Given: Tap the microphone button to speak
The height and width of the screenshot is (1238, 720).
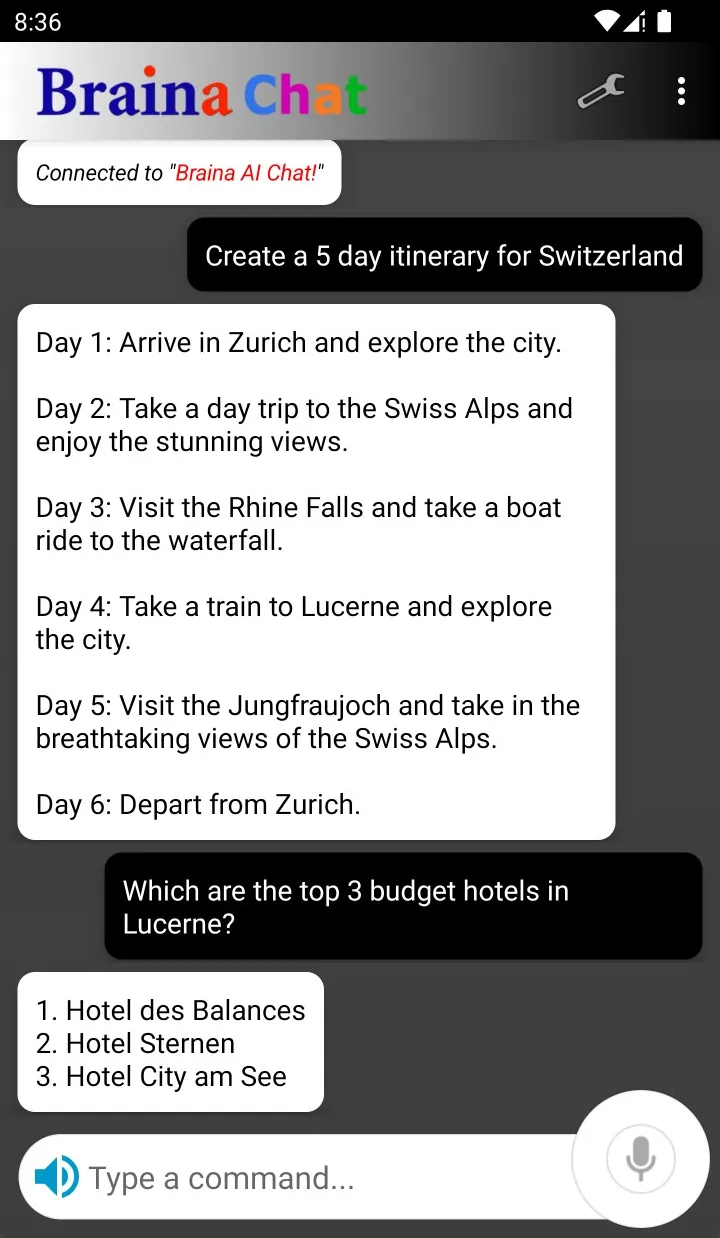Looking at the screenshot, I should [641, 1159].
